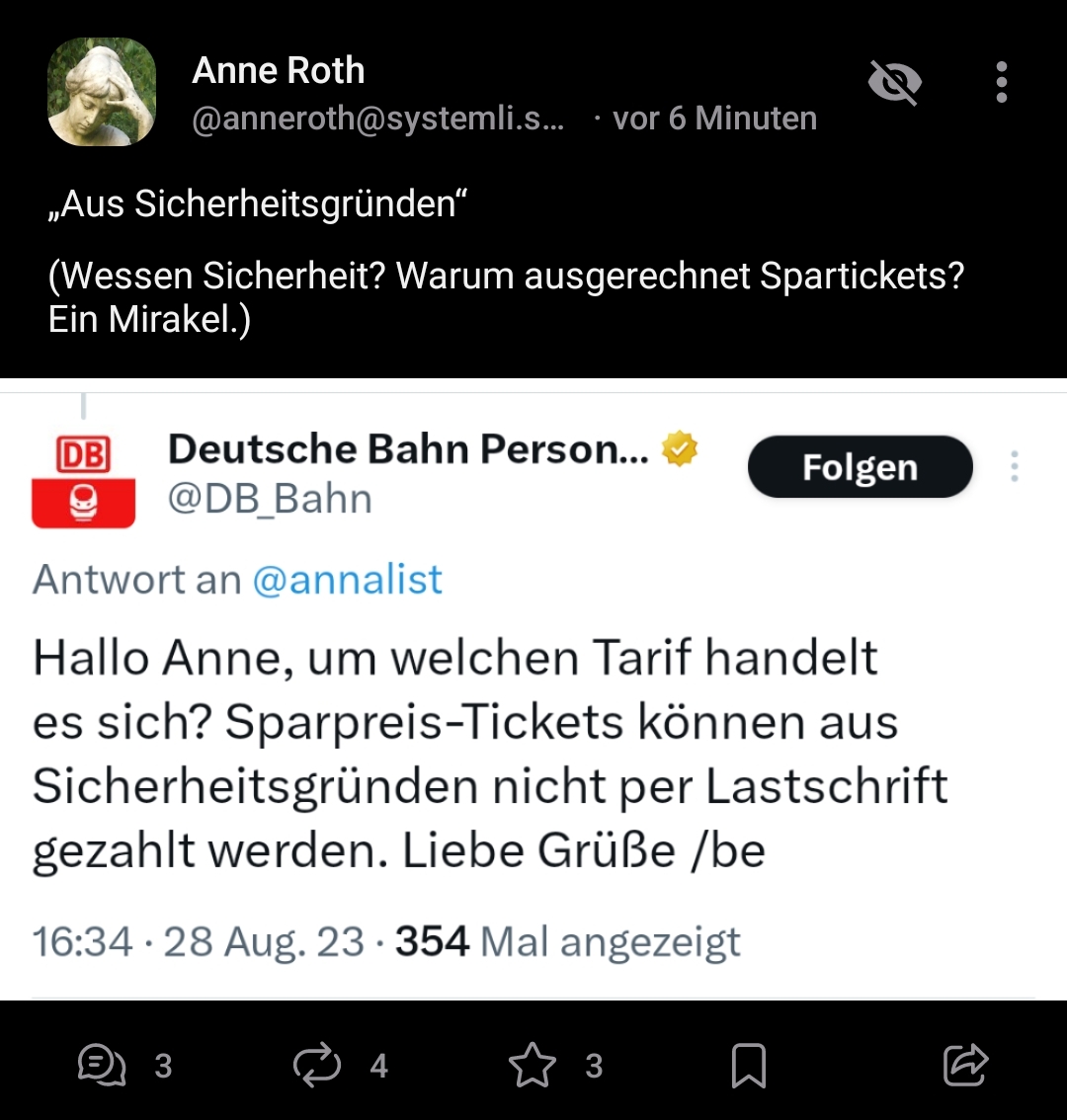
Task: Open Anne Roth's profile avatar
Action: [102, 92]
